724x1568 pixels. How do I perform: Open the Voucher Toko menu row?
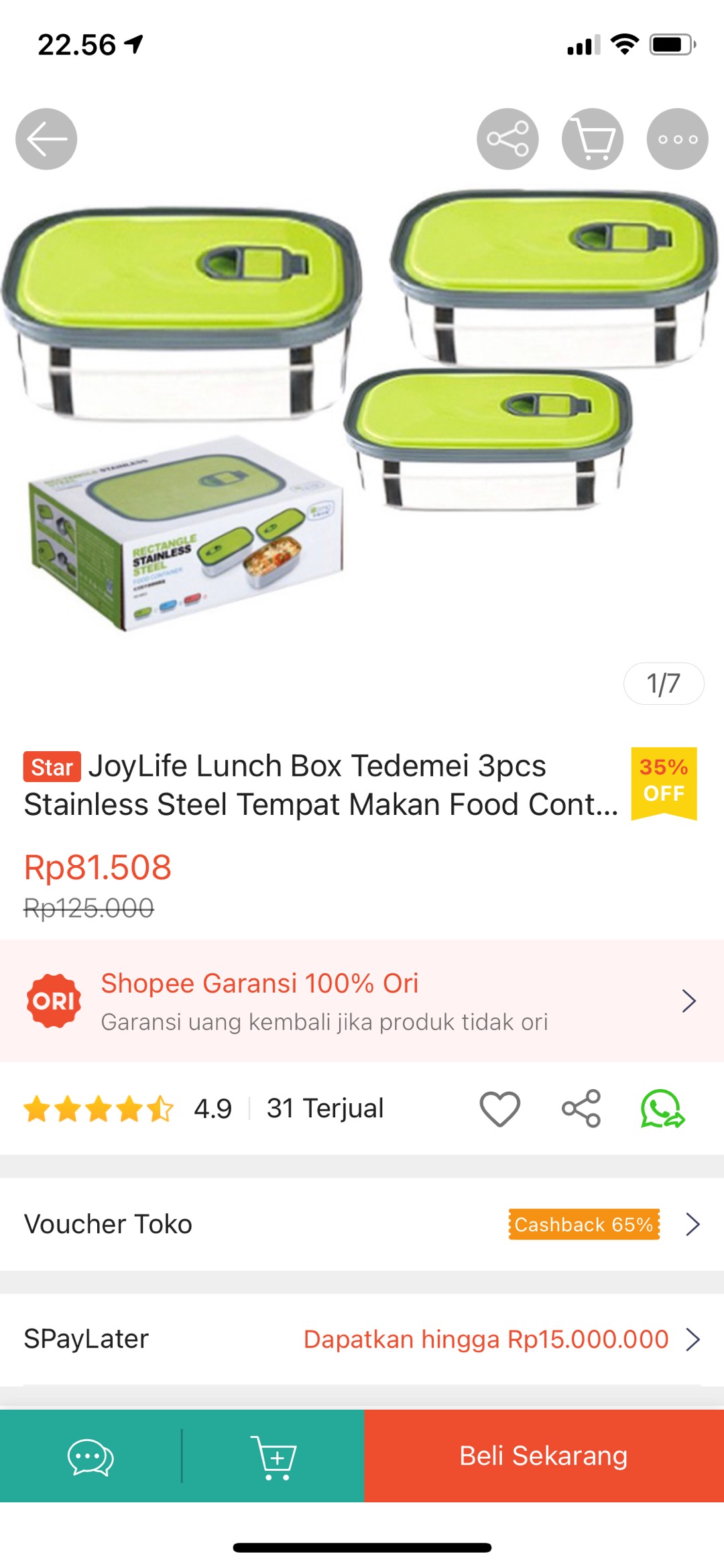point(362,1224)
